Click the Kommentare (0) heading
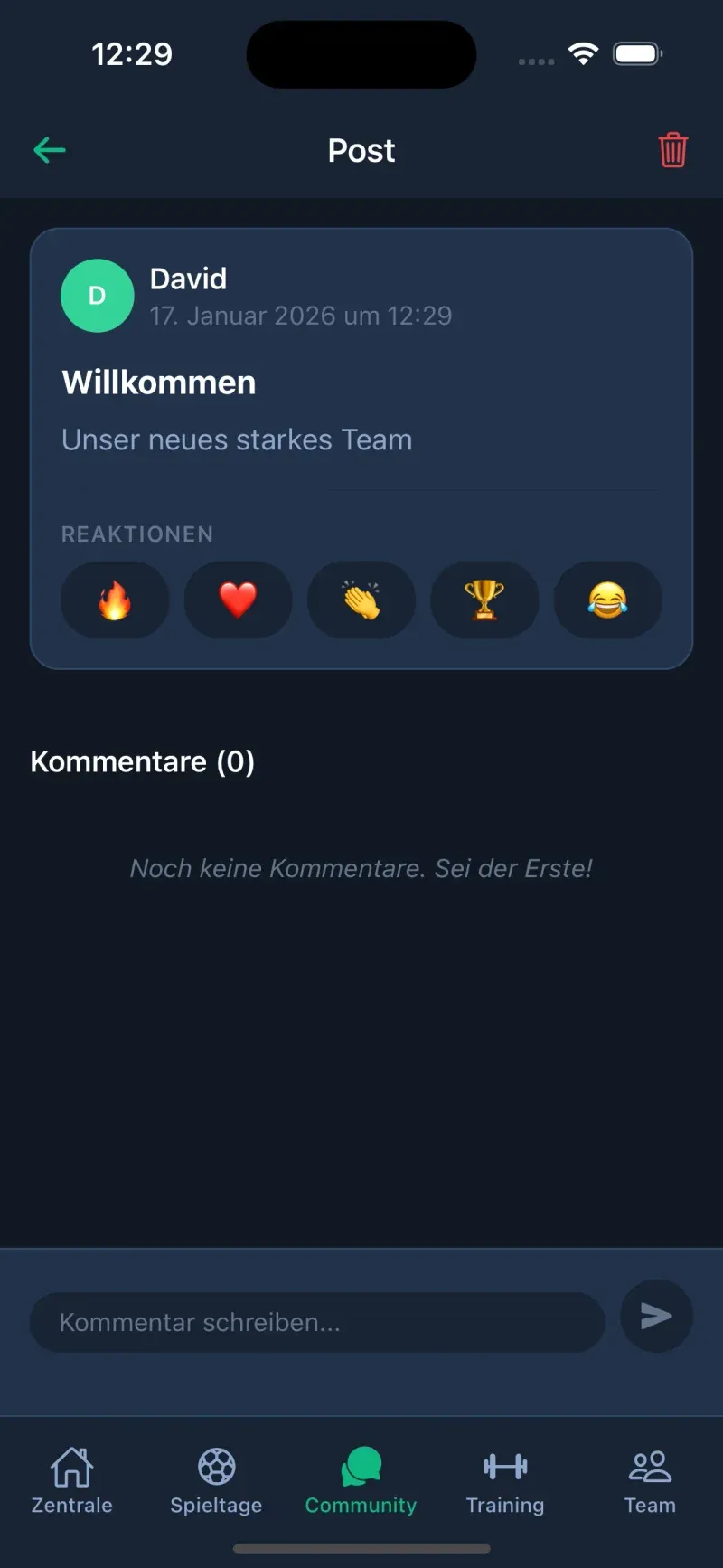Image resolution: width=723 pixels, height=1568 pixels. tap(143, 760)
